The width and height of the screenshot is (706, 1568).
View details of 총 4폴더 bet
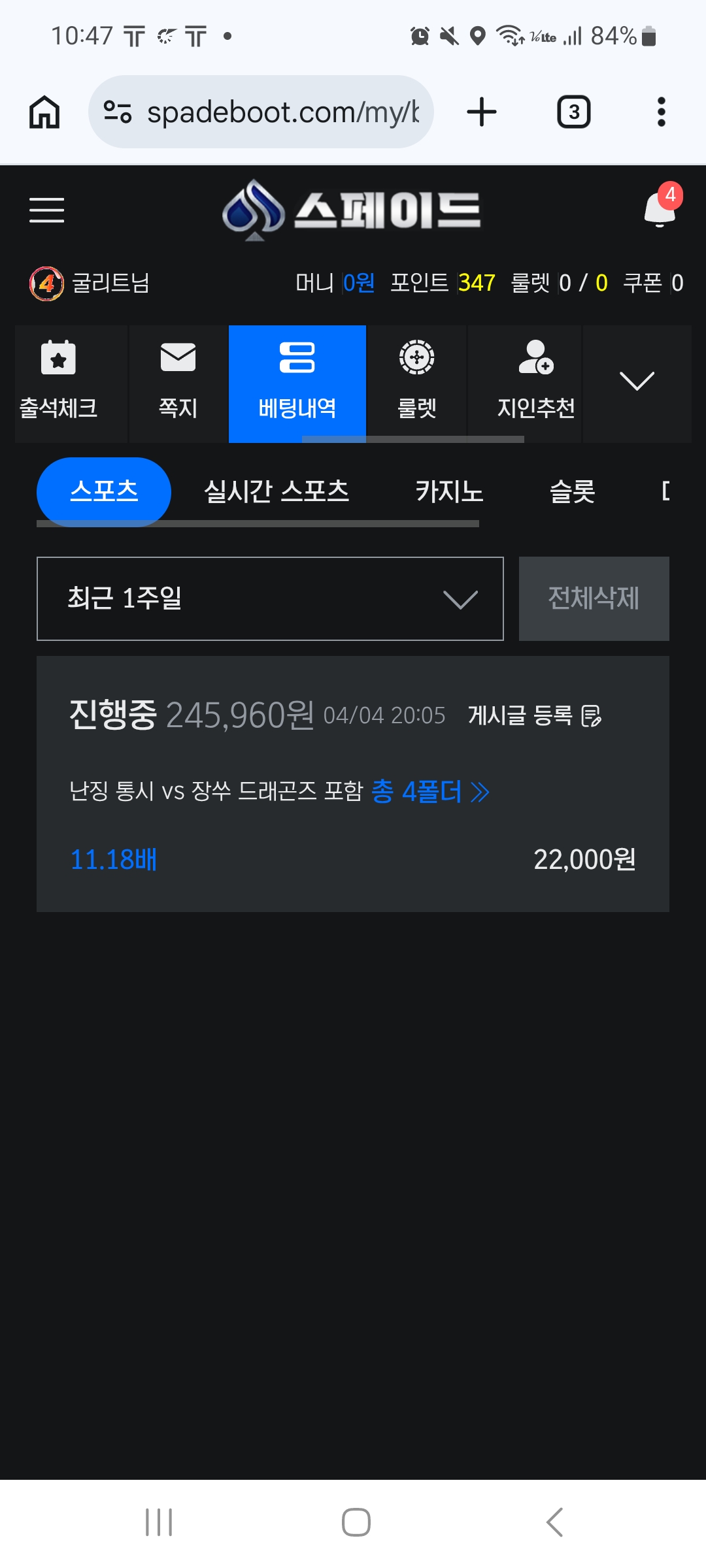tap(430, 792)
